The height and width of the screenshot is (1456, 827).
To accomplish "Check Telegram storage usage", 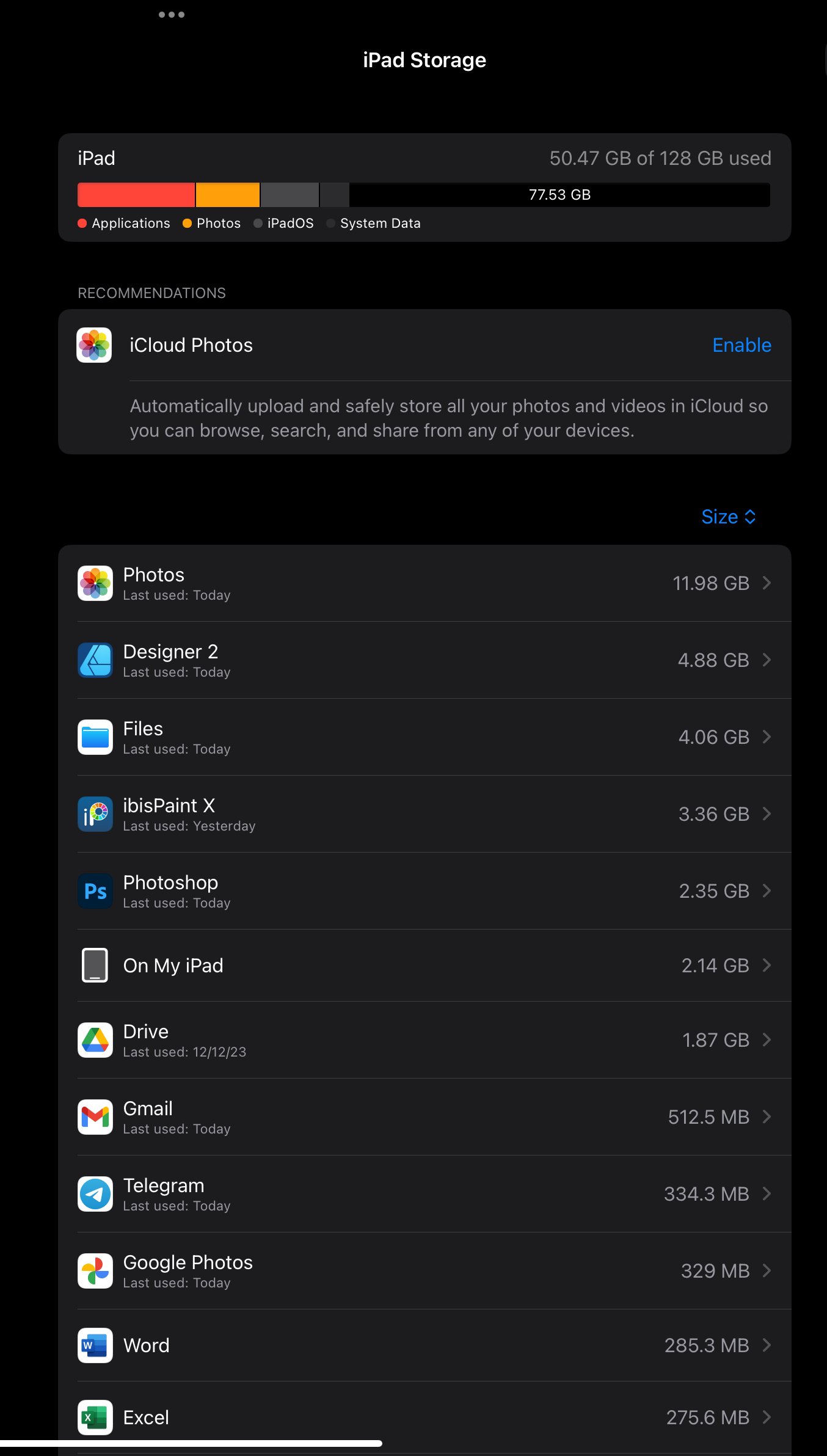I will coord(424,1194).
